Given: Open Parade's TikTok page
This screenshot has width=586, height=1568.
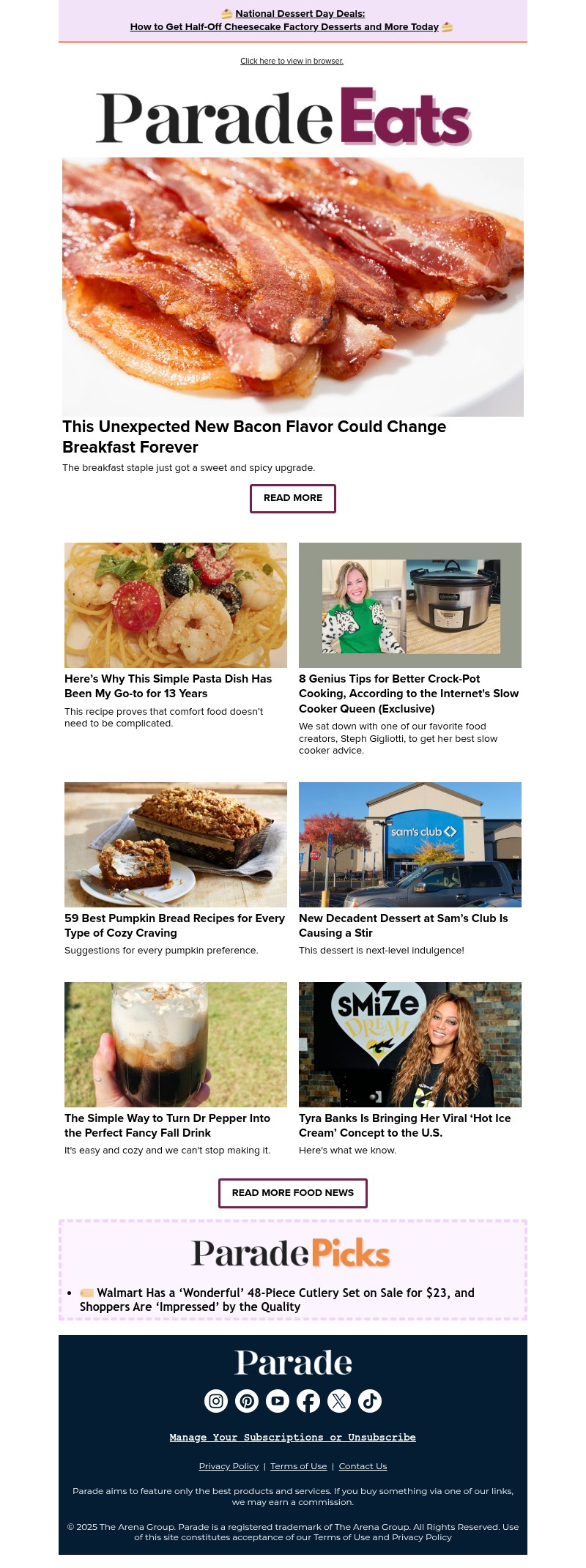Looking at the screenshot, I should coord(370,1401).
